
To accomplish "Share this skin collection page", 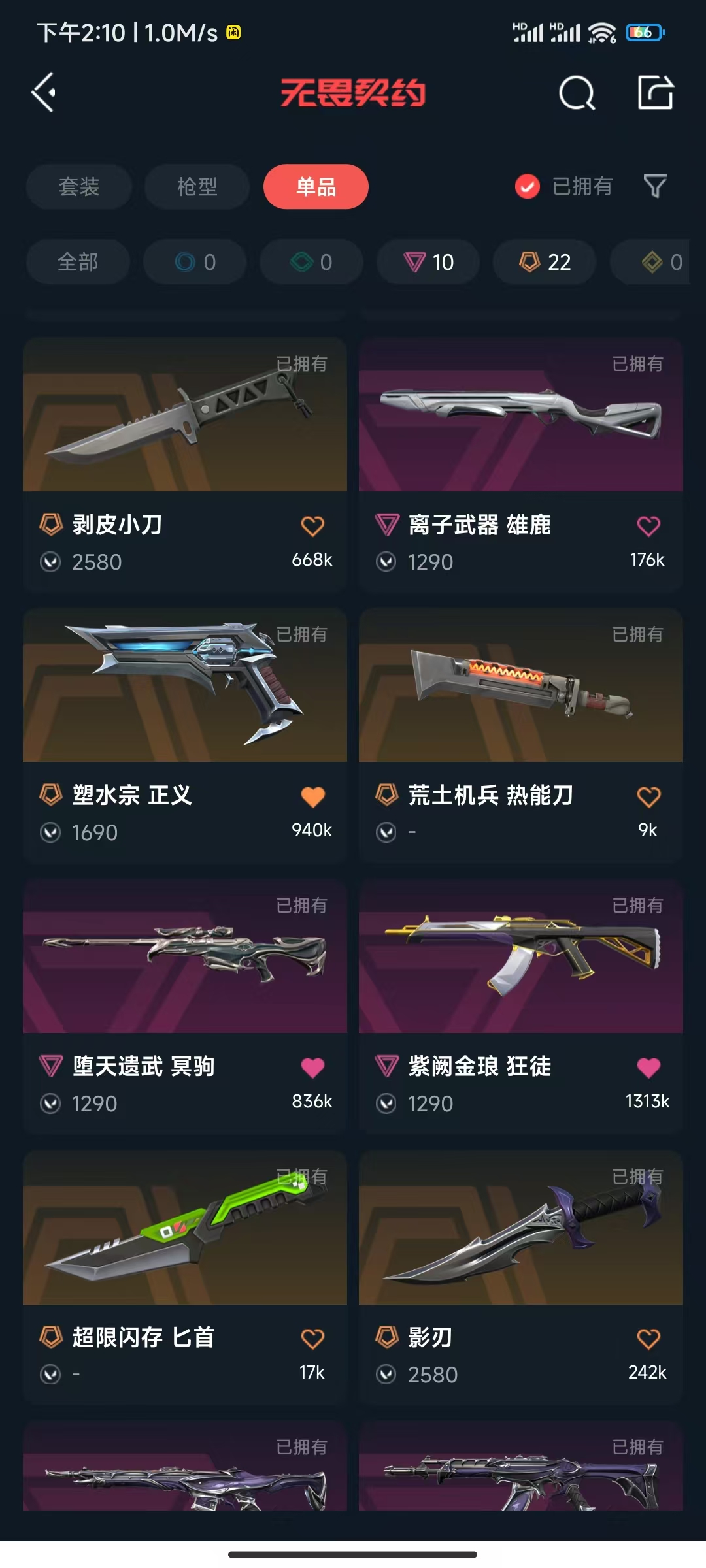I will pyautogui.click(x=655, y=92).
